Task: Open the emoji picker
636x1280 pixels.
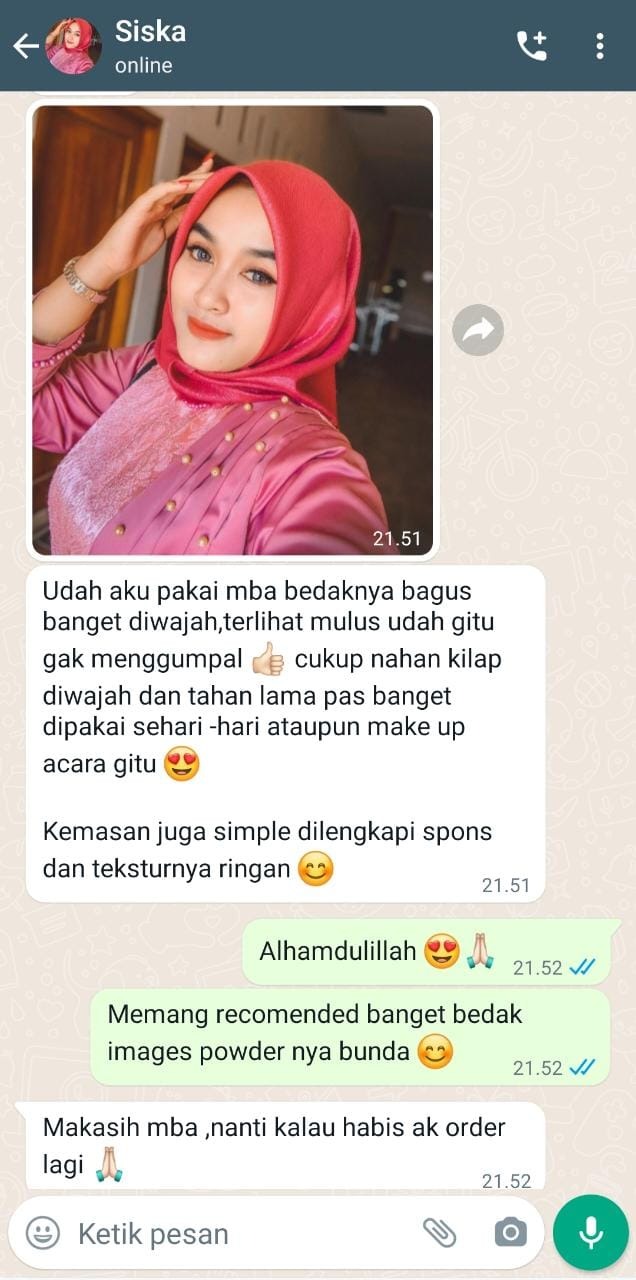Action: 43,1233
